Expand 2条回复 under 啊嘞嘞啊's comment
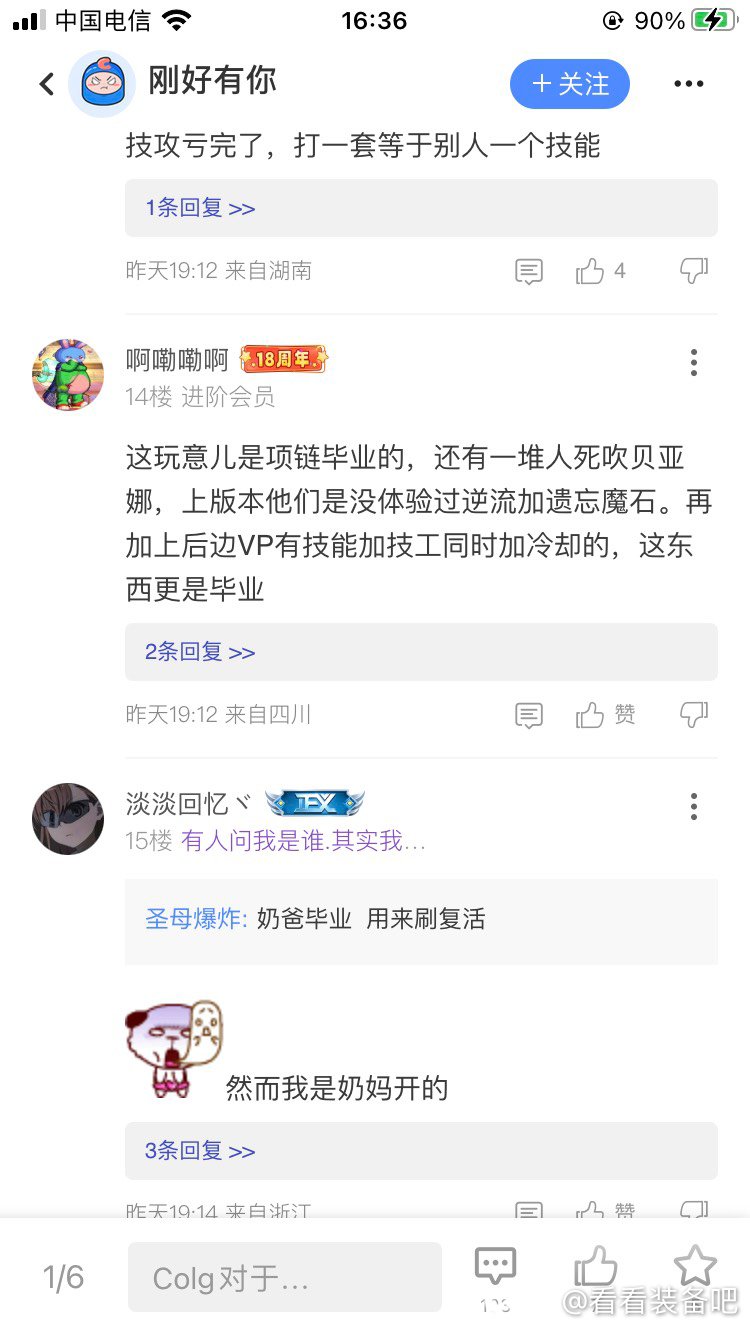The height and width of the screenshot is (1334, 750). (200, 652)
